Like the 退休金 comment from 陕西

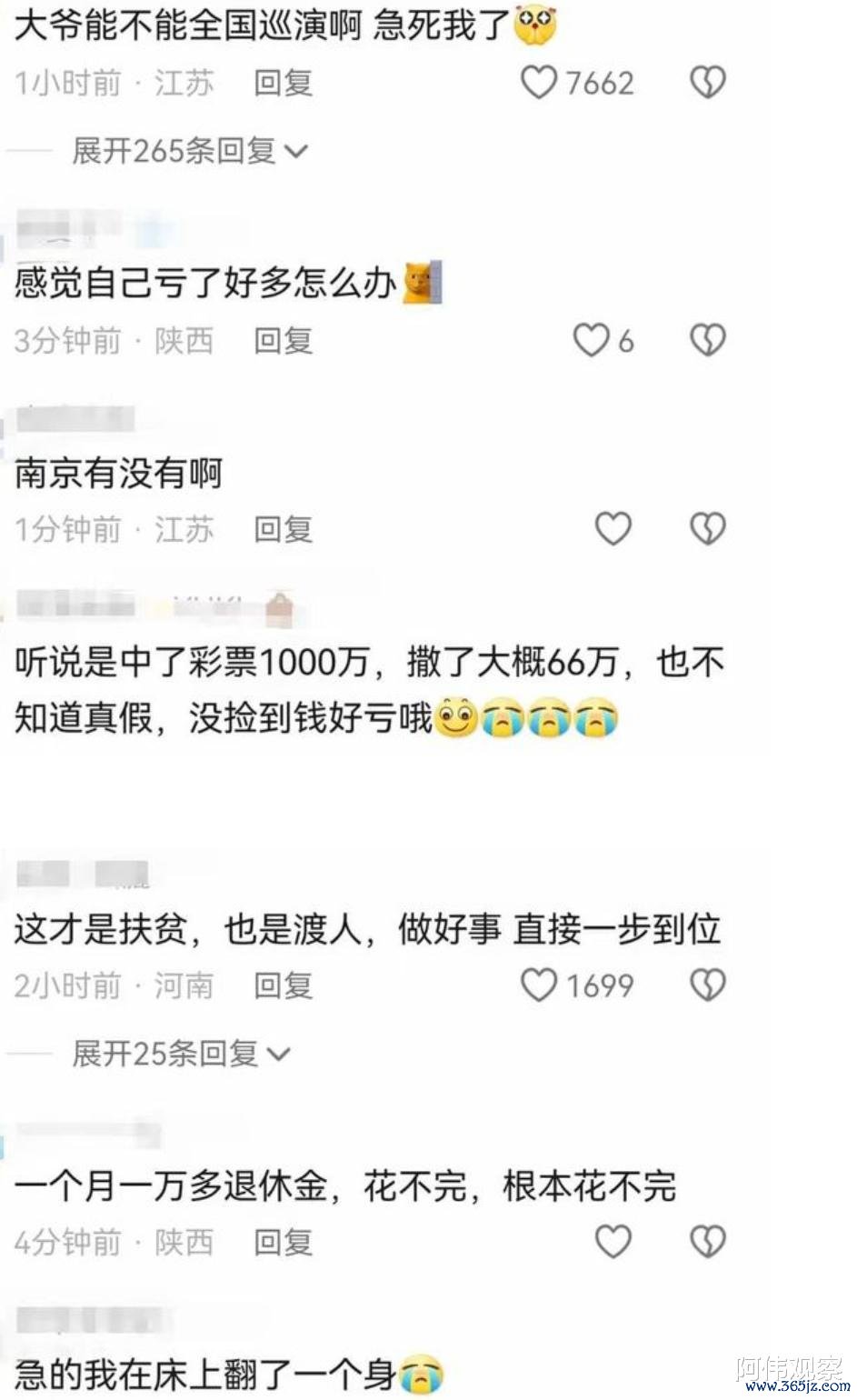tap(613, 1241)
